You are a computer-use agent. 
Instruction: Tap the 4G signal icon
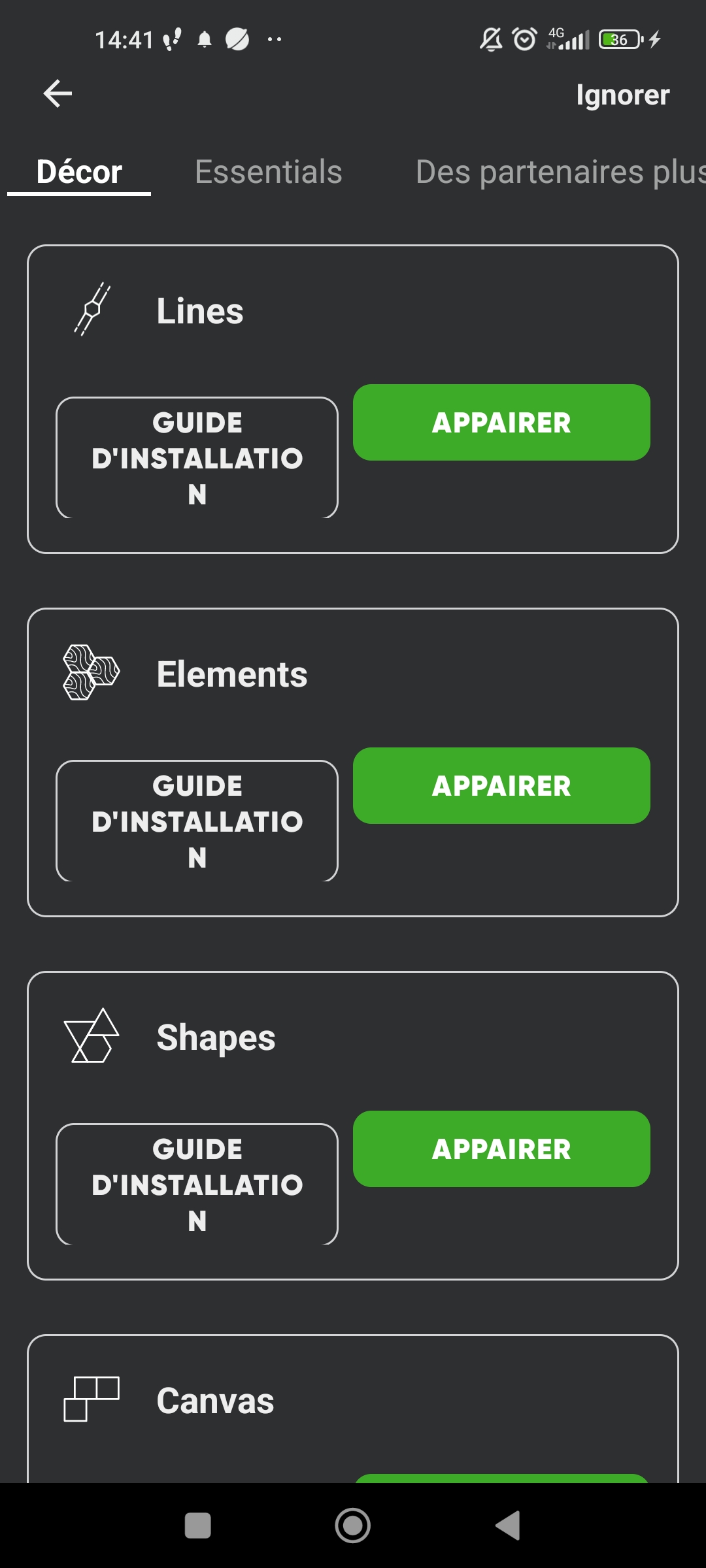[565, 38]
